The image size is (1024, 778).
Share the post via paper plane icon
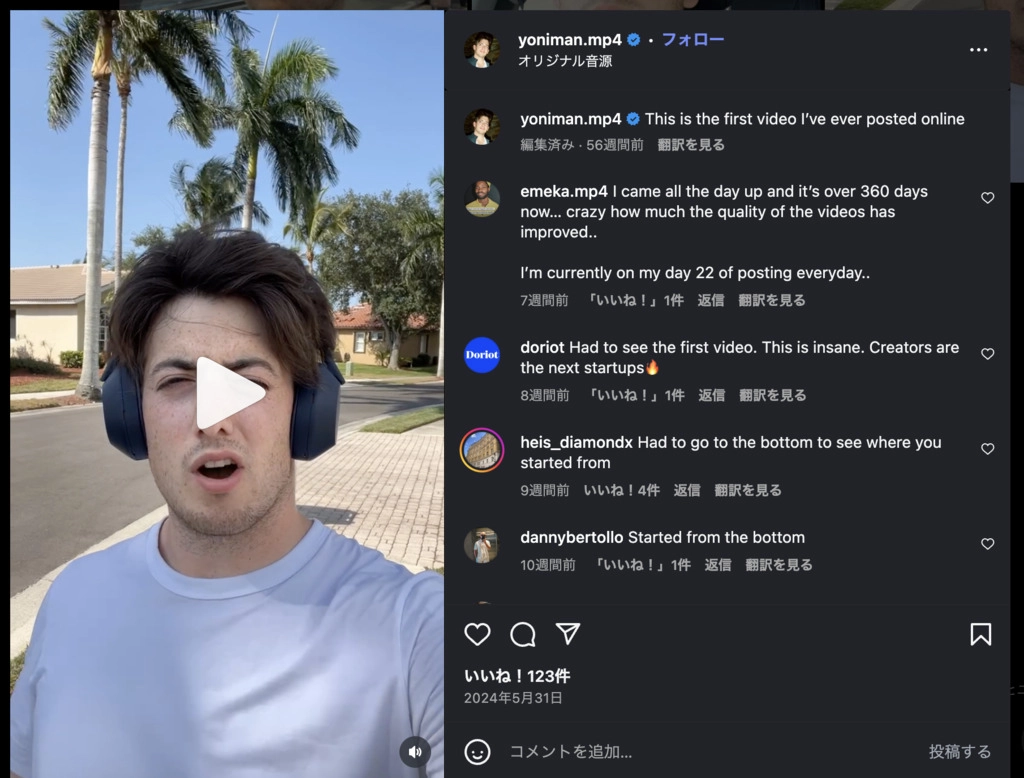tap(568, 634)
